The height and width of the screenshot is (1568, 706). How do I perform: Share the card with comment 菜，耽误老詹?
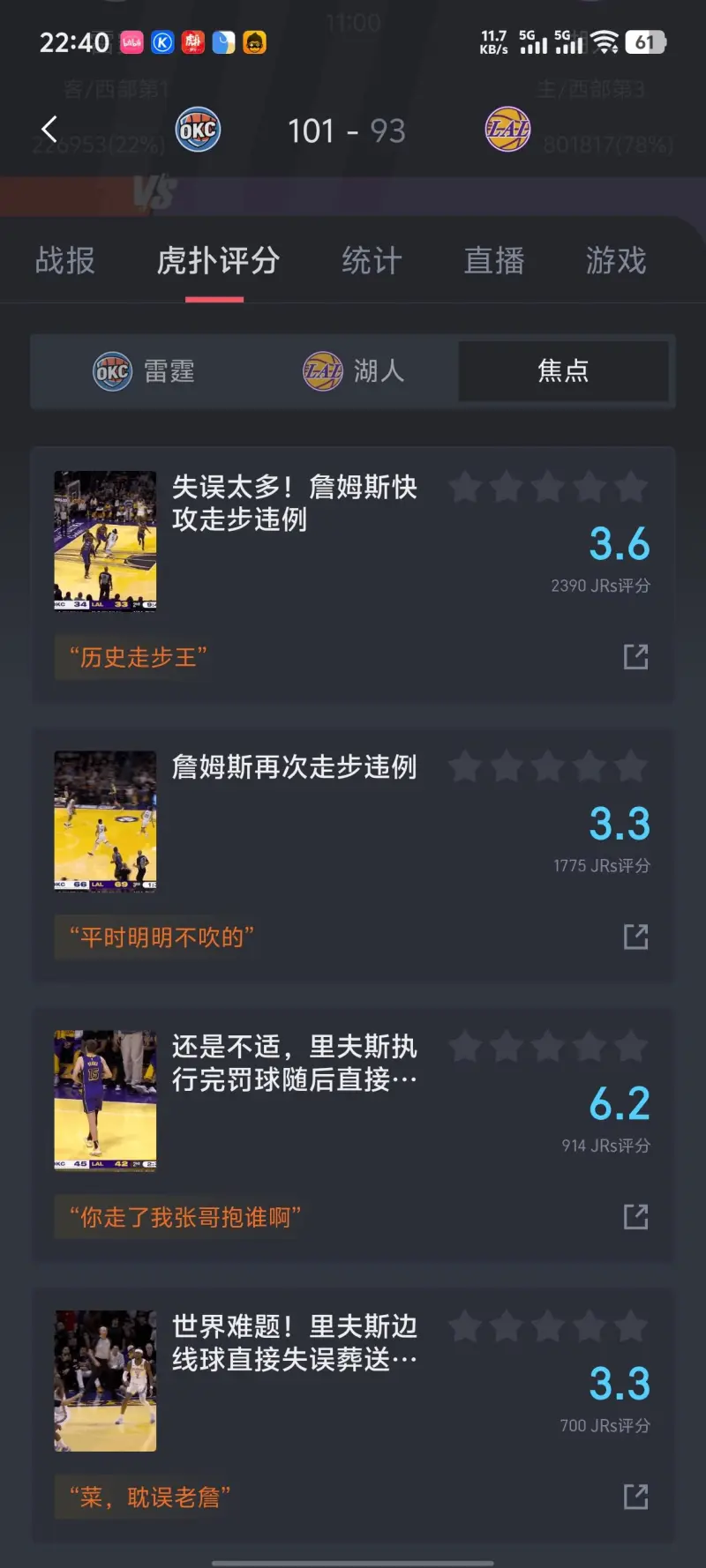point(635,1497)
